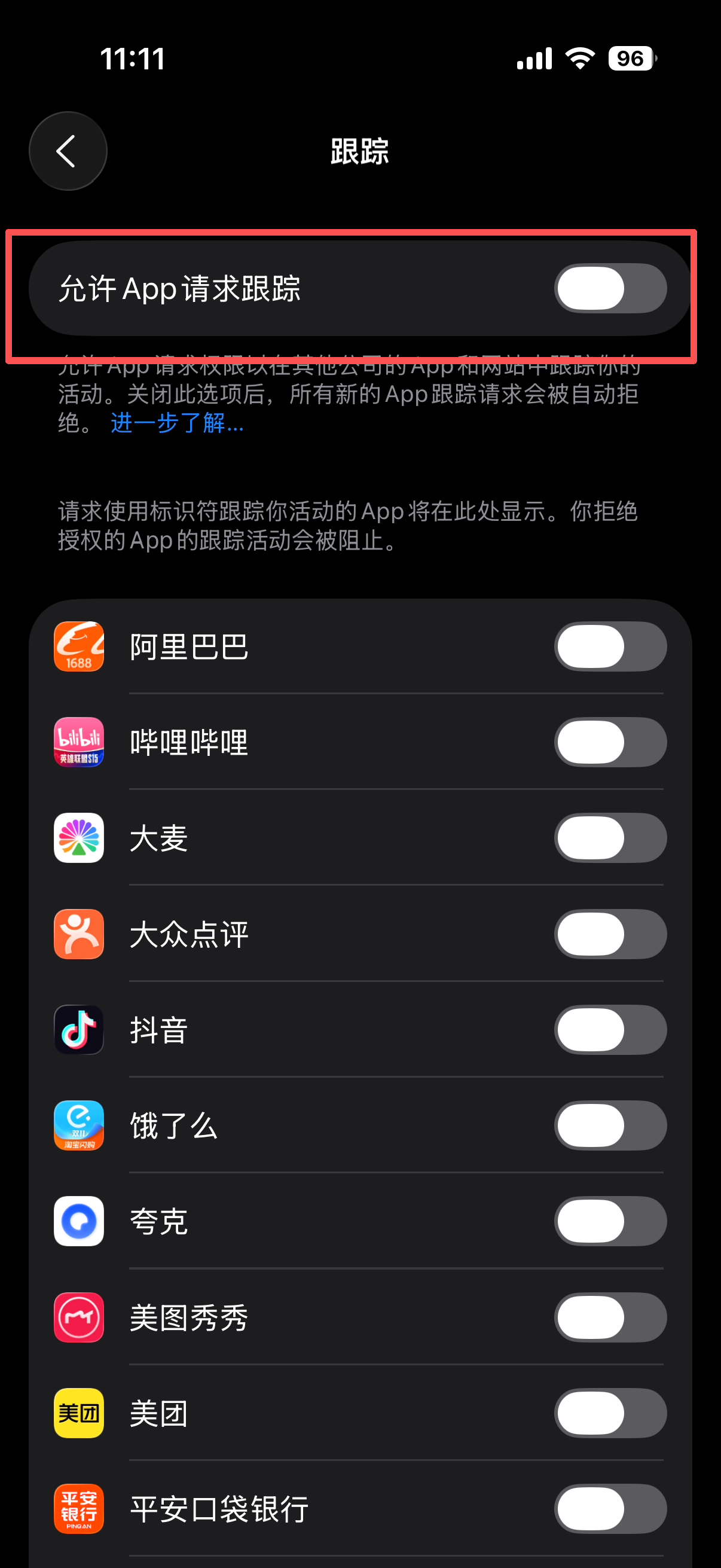Toggle the 大麦 tracking switch
This screenshot has width=721, height=1568.
(610, 838)
